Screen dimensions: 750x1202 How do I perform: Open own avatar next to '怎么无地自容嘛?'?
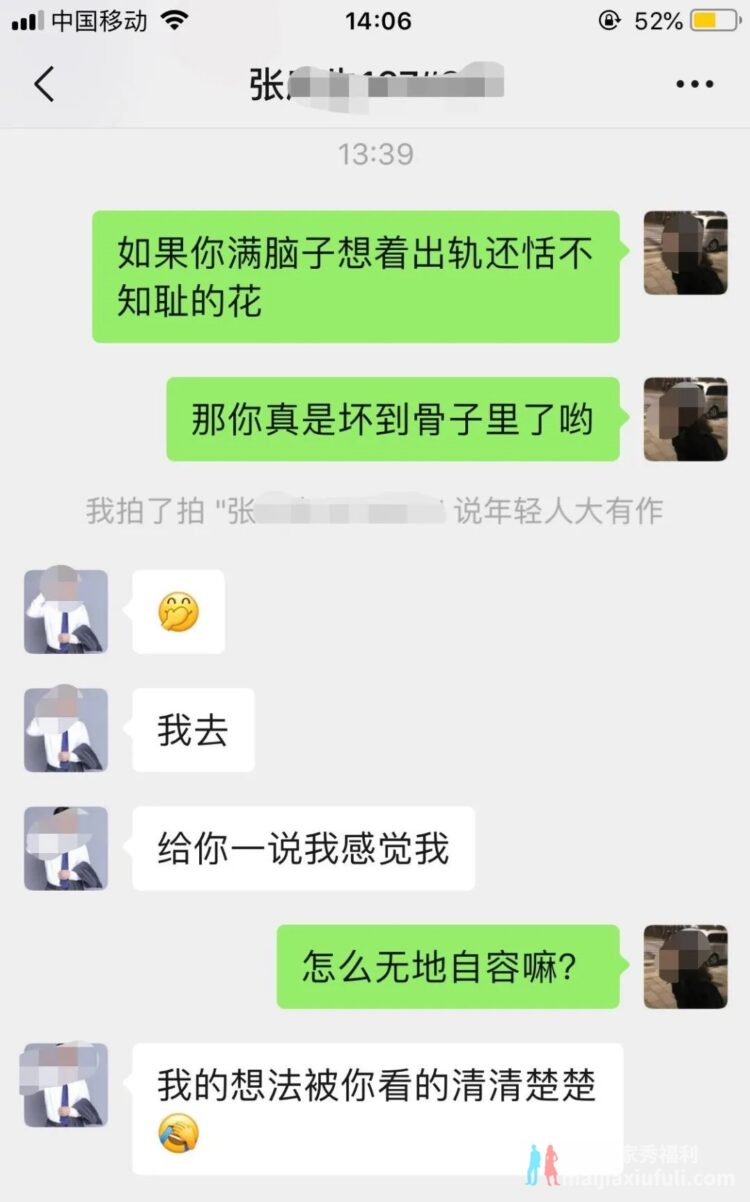(x=685, y=966)
